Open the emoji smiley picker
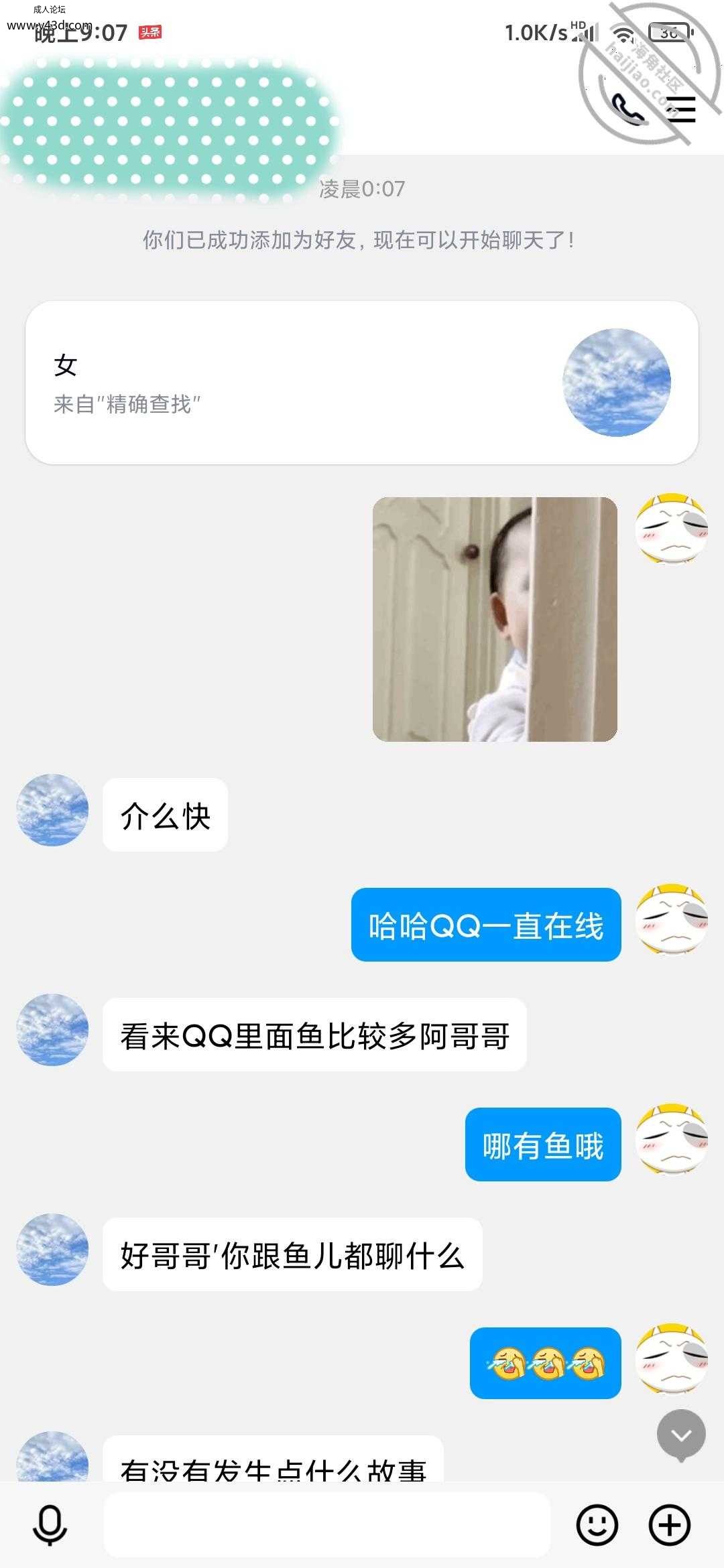Screen dimensions: 724x1568 point(597,1525)
